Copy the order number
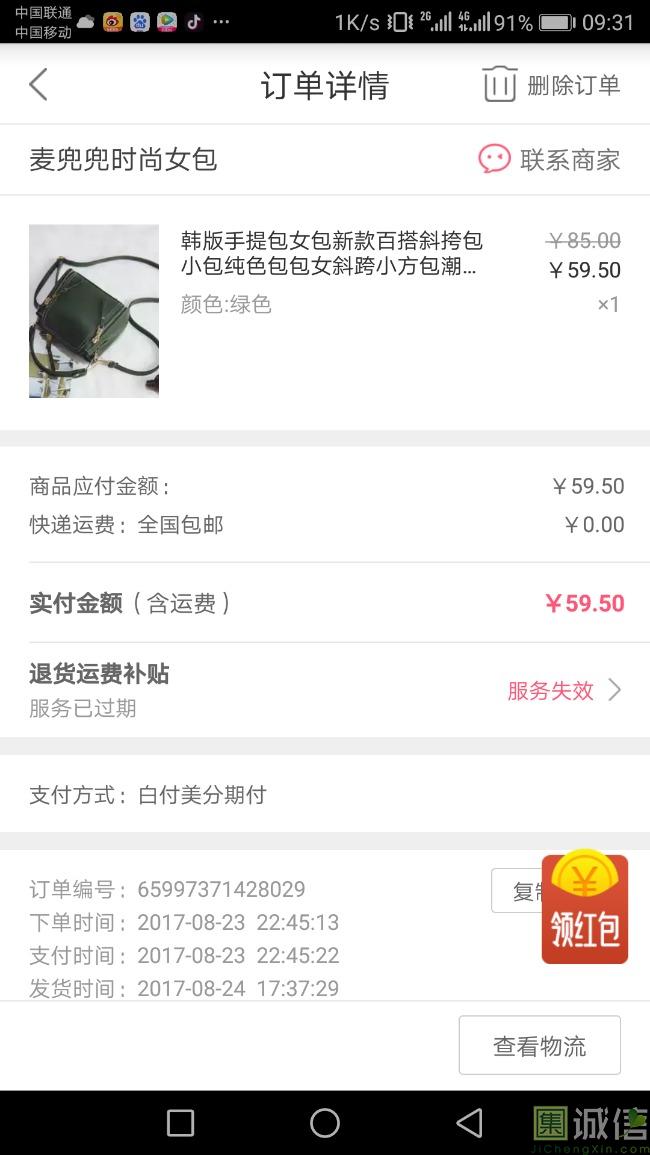Screen dimensions: 650x1155 click(x=517, y=891)
